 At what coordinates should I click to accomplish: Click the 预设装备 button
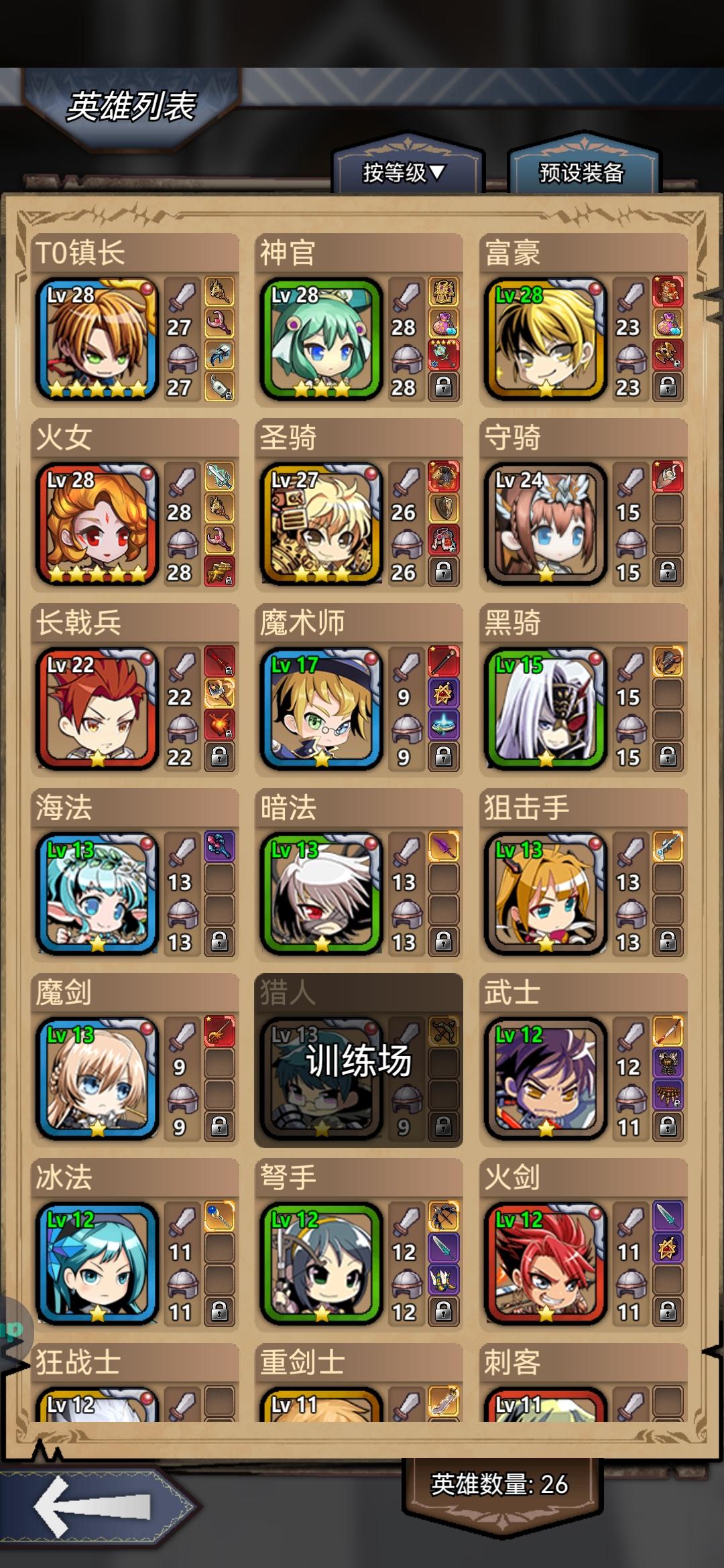[x=582, y=172]
